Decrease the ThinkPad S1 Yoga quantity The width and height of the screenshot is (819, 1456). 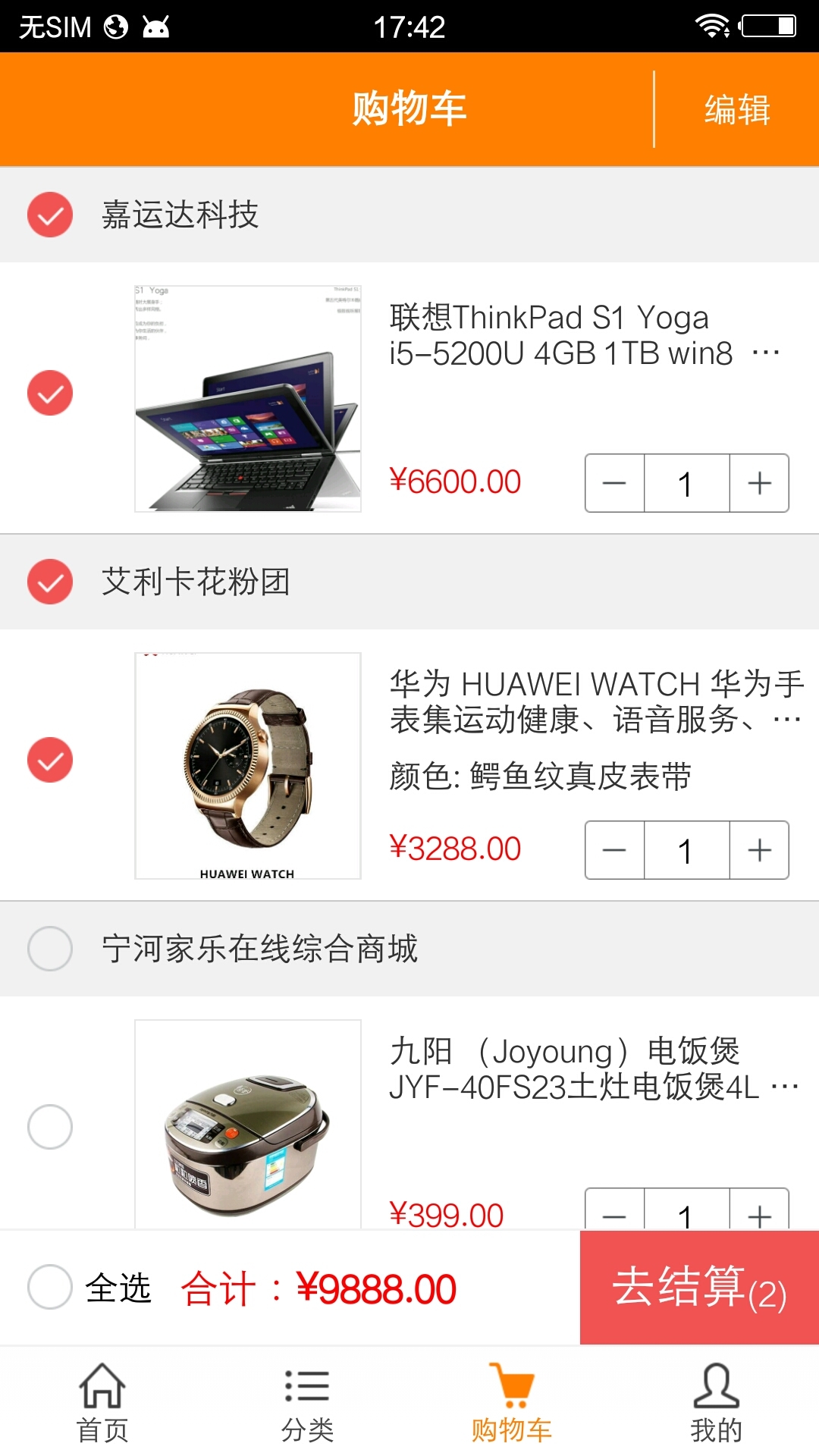click(x=614, y=483)
